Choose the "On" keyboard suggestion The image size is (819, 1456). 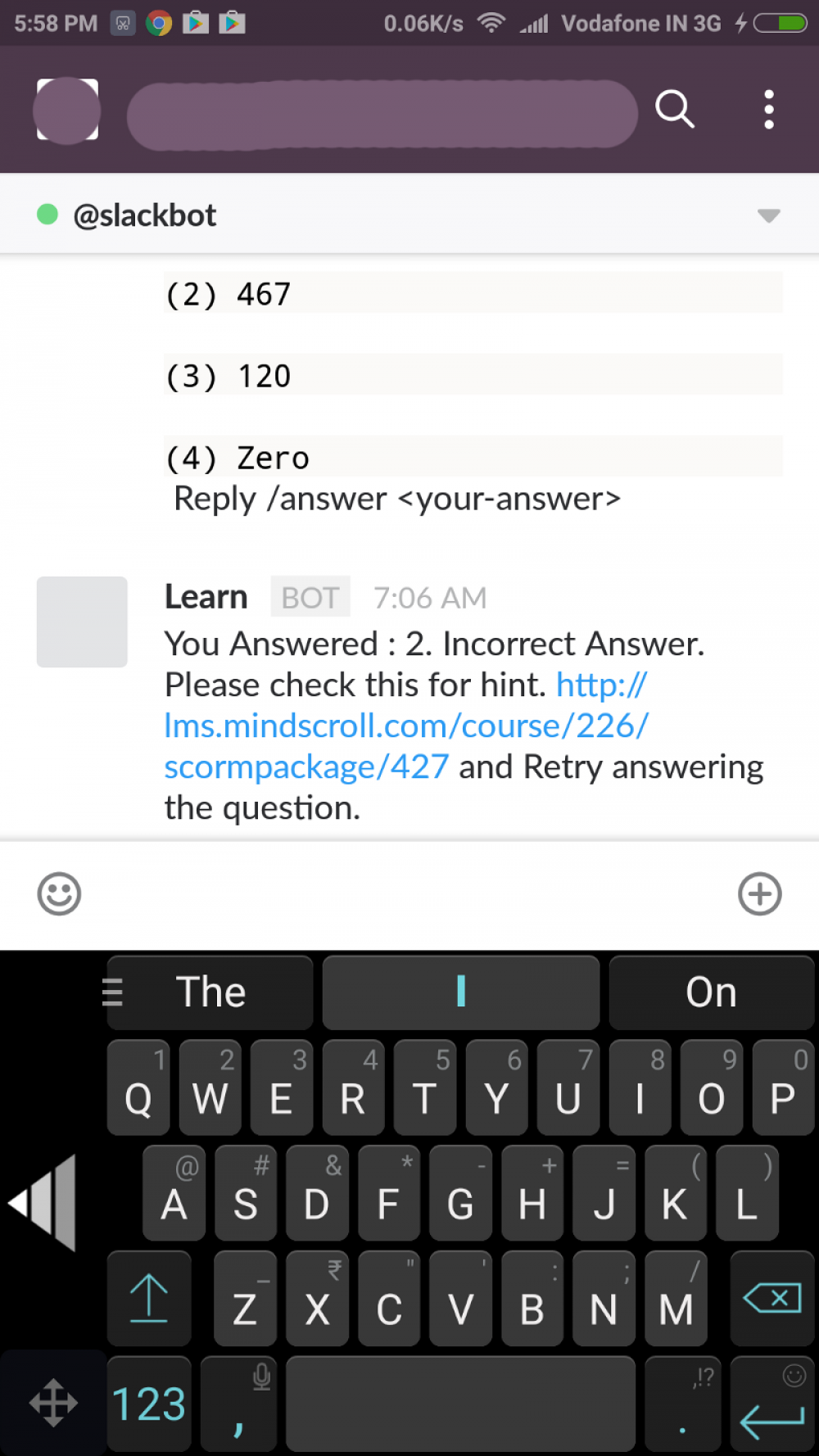pos(711,992)
